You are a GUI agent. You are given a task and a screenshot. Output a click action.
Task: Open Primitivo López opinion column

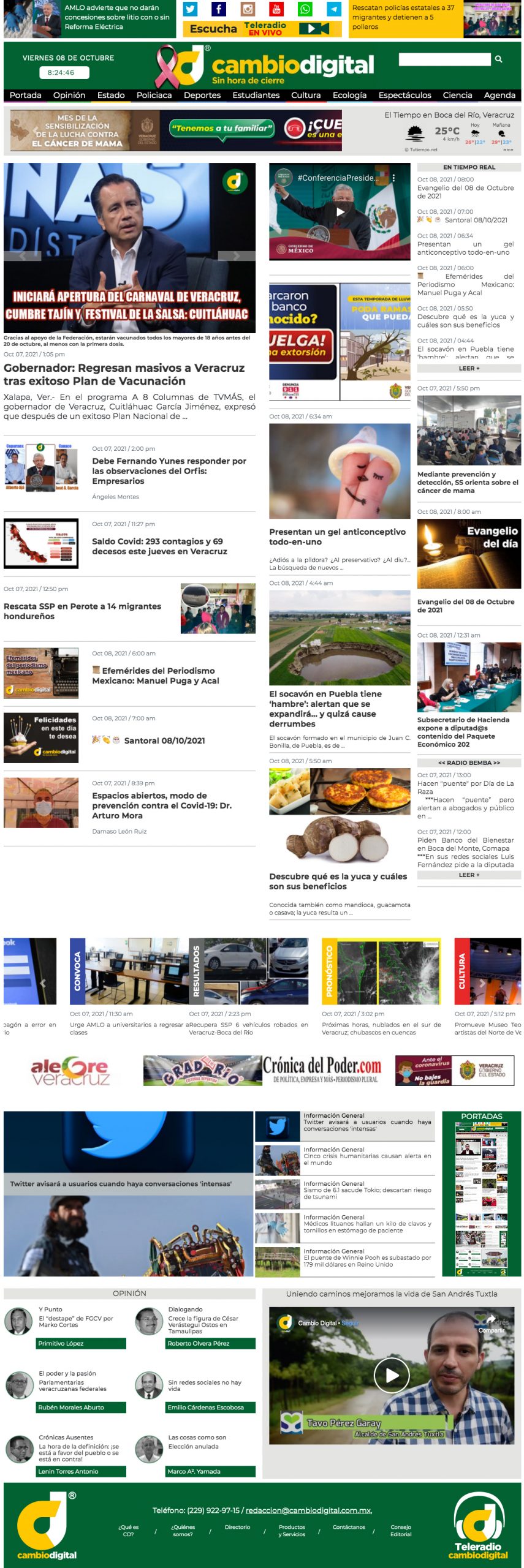click(81, 1343)
